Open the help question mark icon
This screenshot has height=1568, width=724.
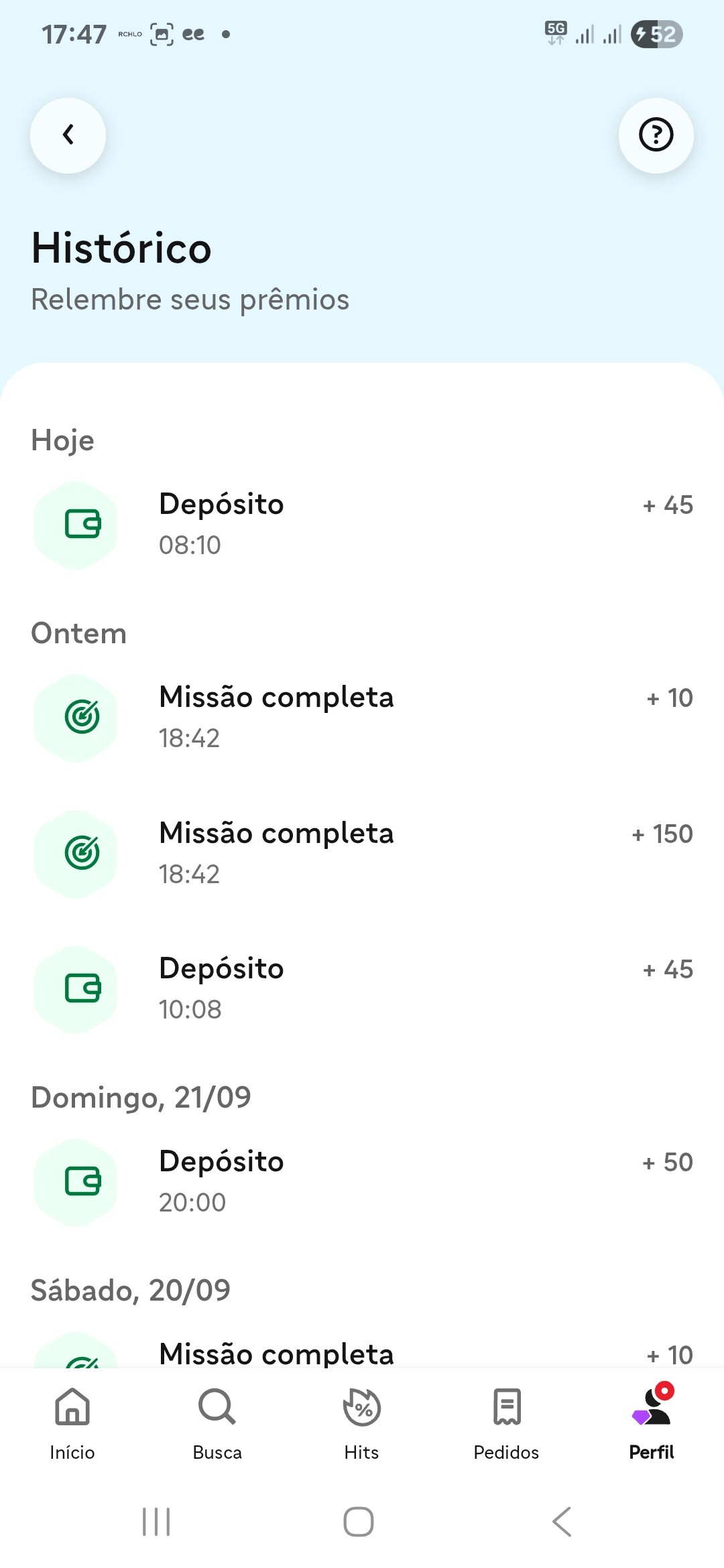[x=656, y=135]
